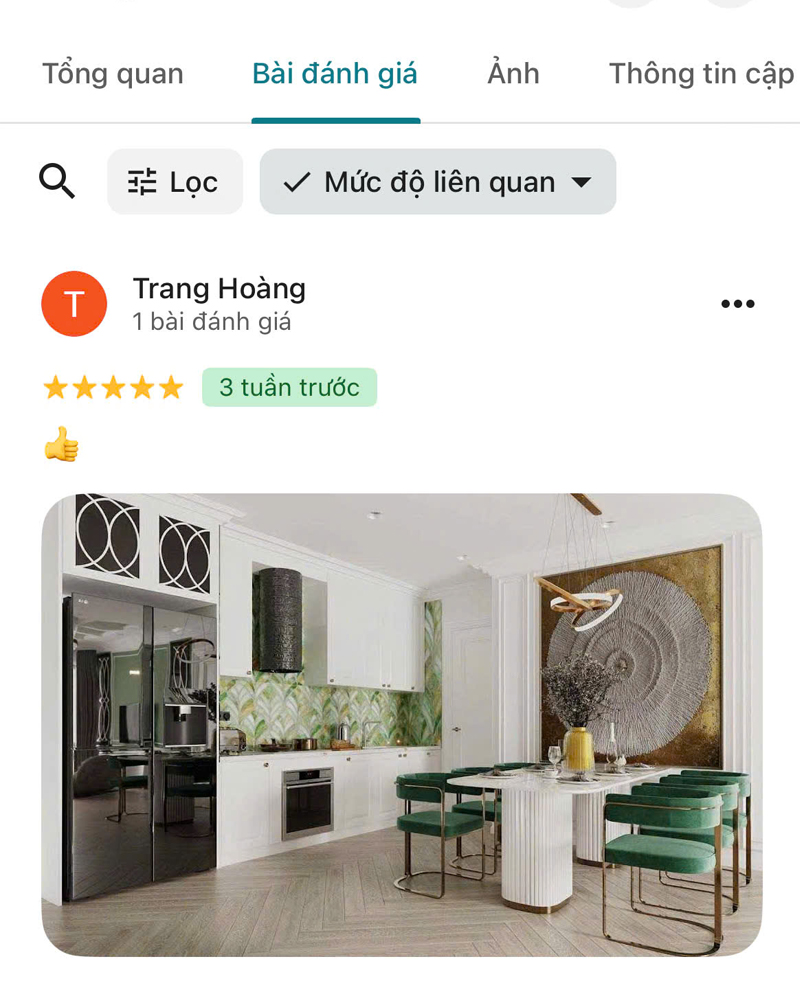The height and width of the screenshot is (1000, 800).
Task: Search within the reviews
Action: tap(57, 181)
